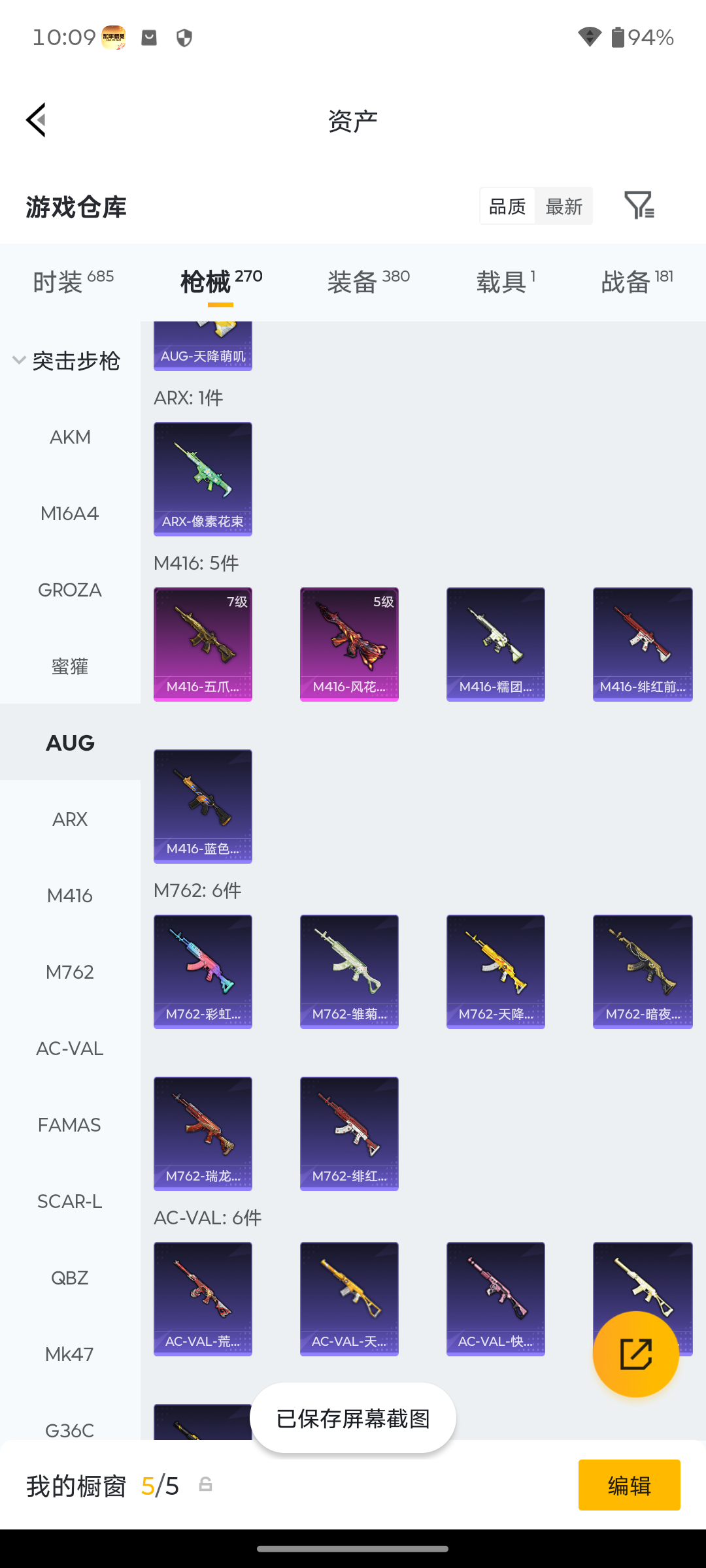This screenshot has width=706, height=1568.
Task: Open the M762-彩虹 skin tile
Action: [203, 972]
